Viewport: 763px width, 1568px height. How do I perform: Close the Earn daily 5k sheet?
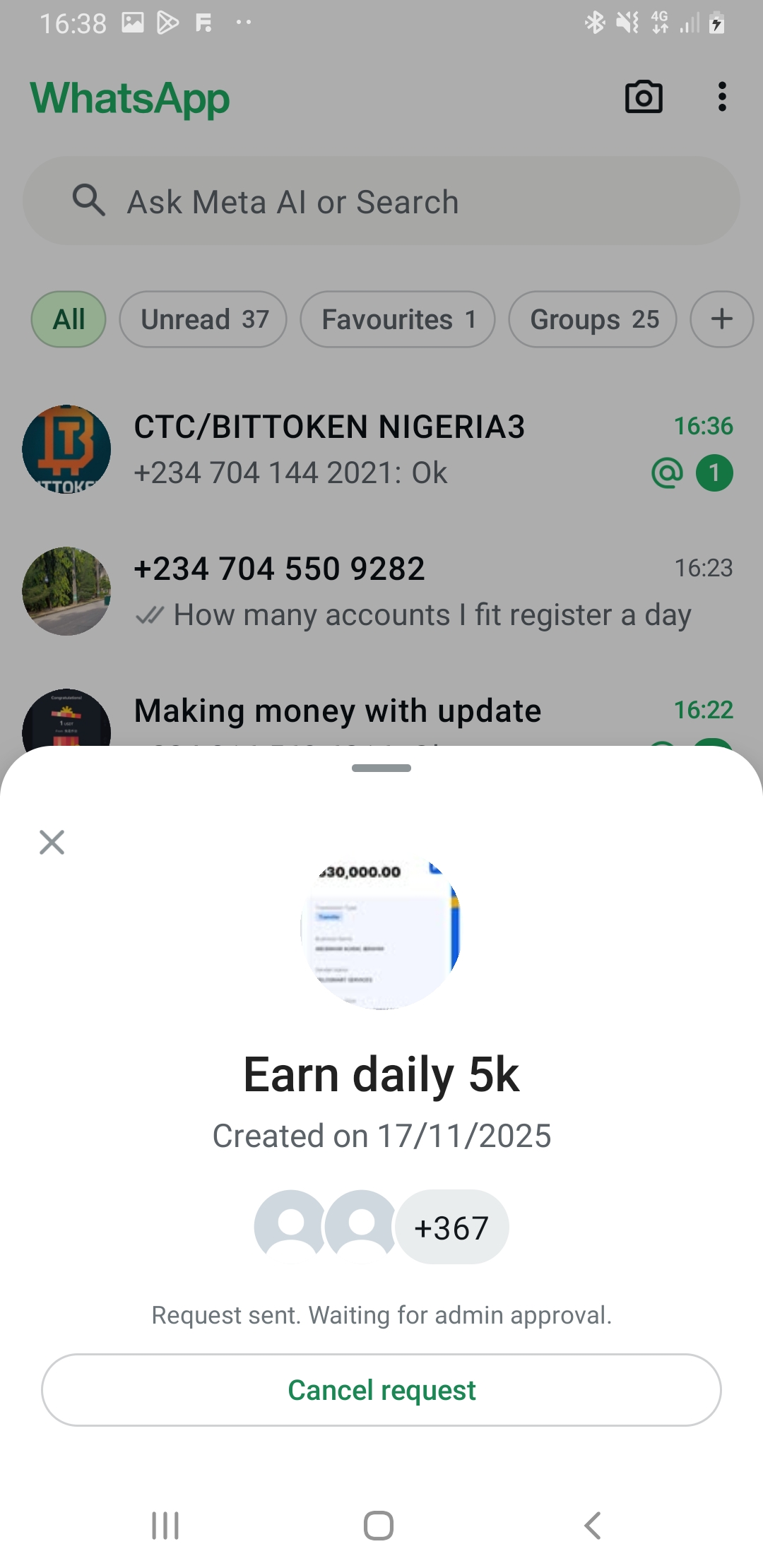(x=52, y=842)
